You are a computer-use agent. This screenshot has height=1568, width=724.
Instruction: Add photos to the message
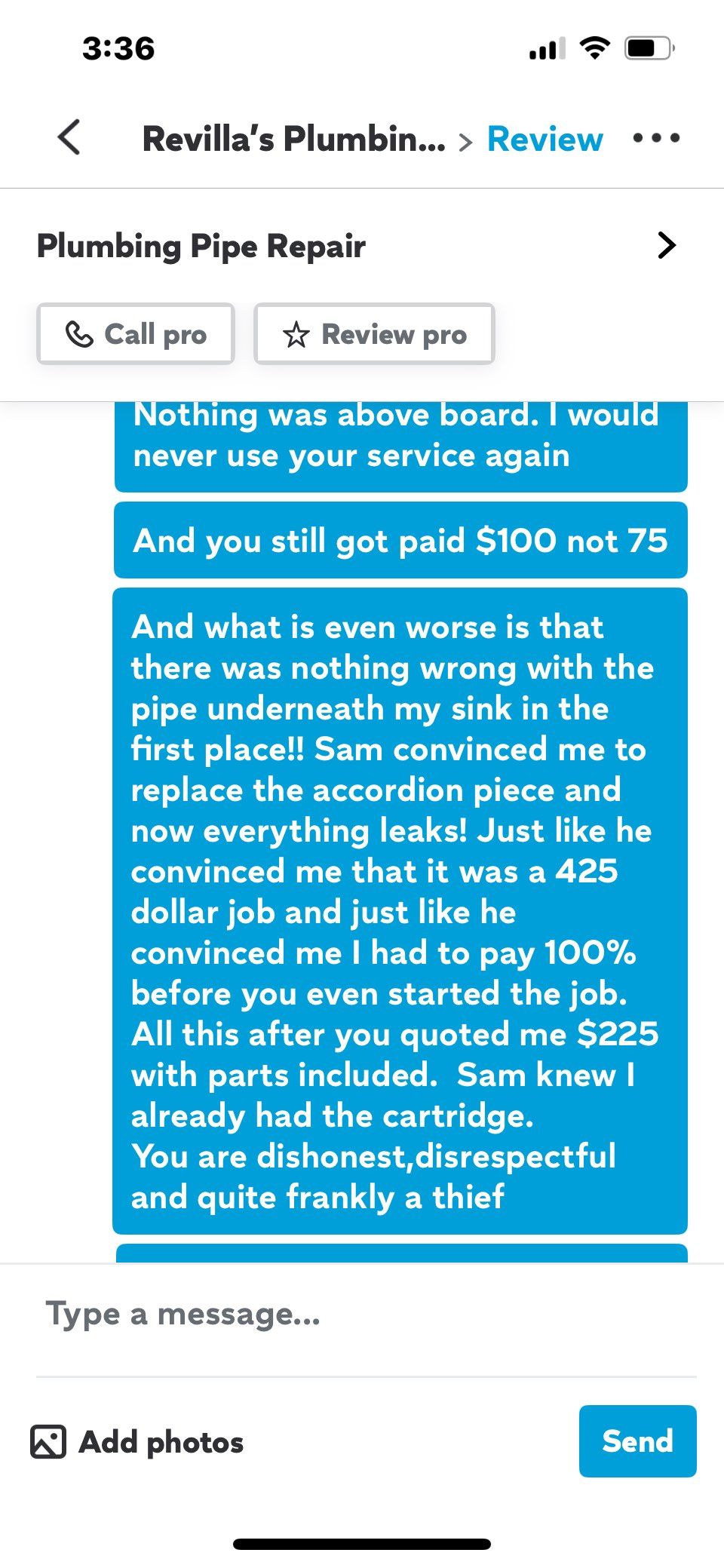coord(137,1441)
